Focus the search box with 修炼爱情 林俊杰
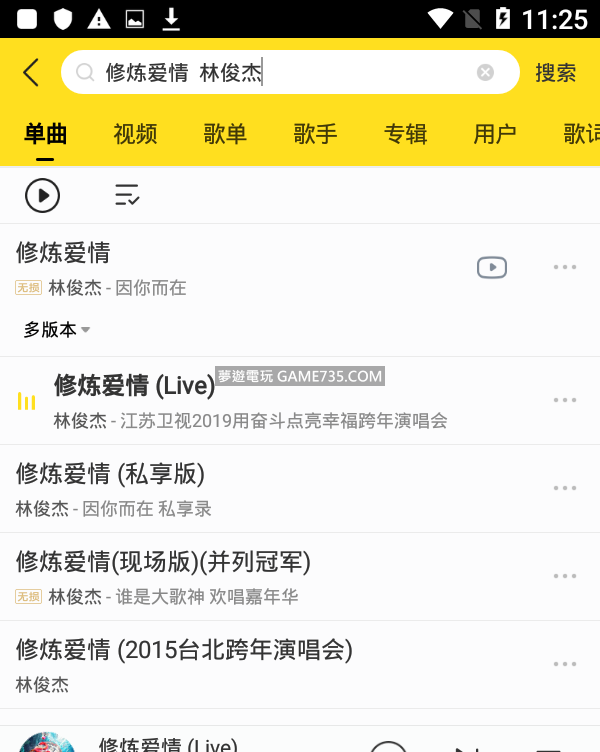Screen dimensions: 600x752 [x=280, y=72]
